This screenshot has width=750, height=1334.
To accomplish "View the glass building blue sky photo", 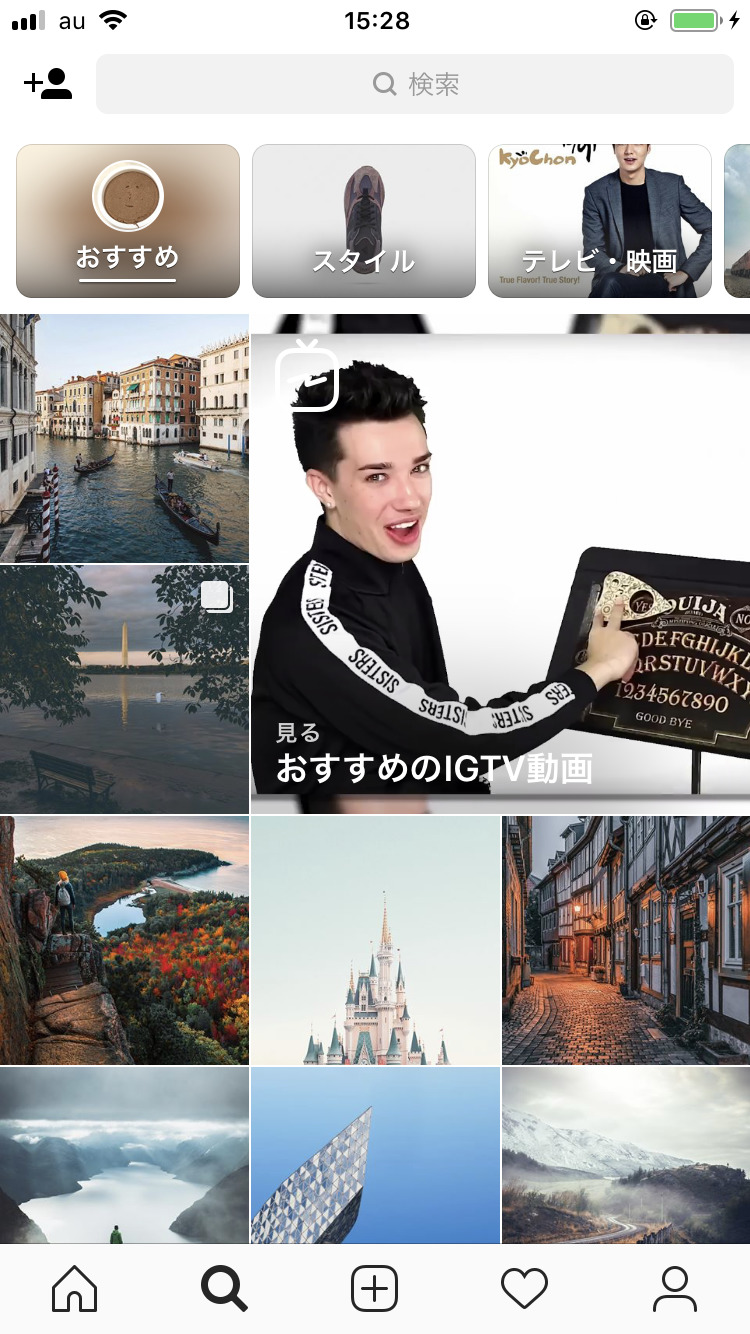I will [x=375, y=1155].
